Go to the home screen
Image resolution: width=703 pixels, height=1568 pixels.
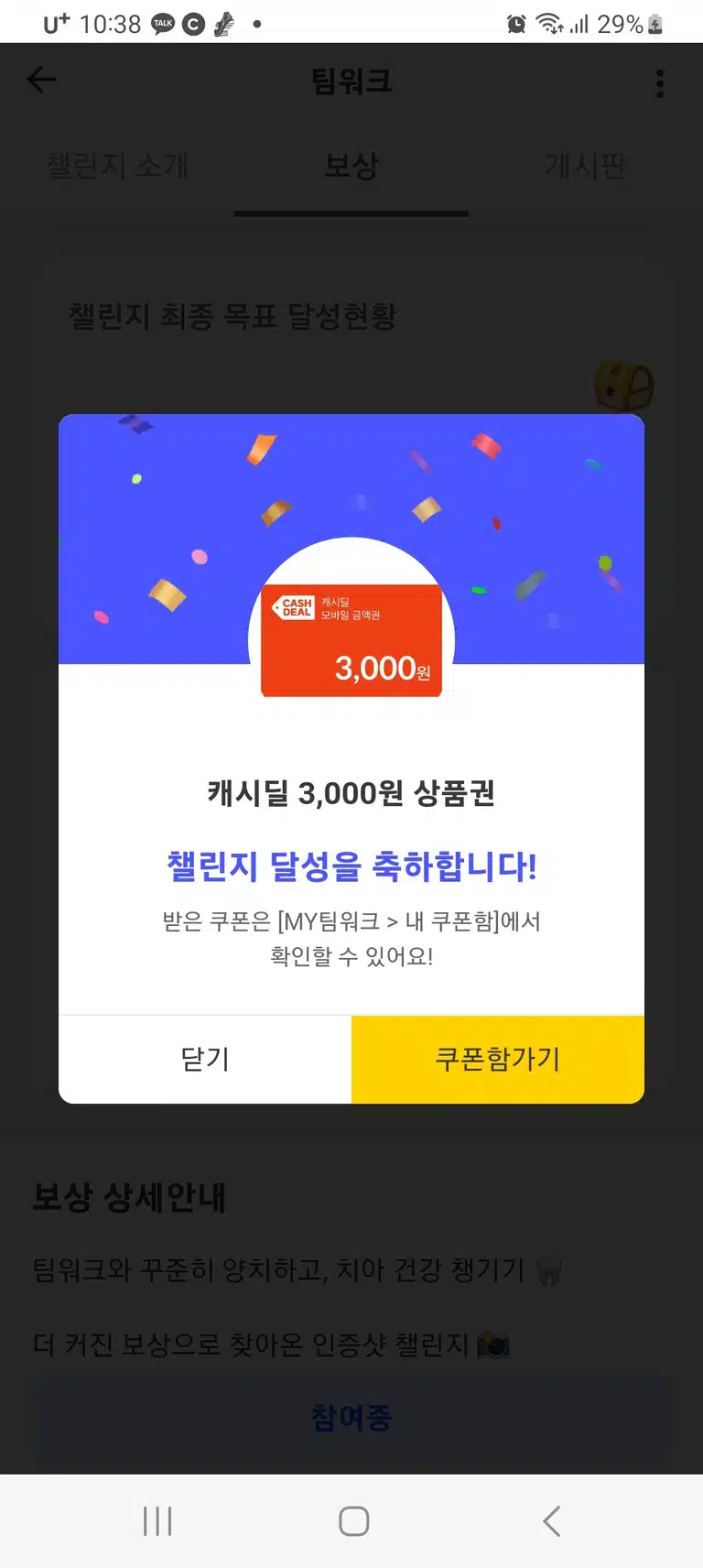(x=353, y=1521)
